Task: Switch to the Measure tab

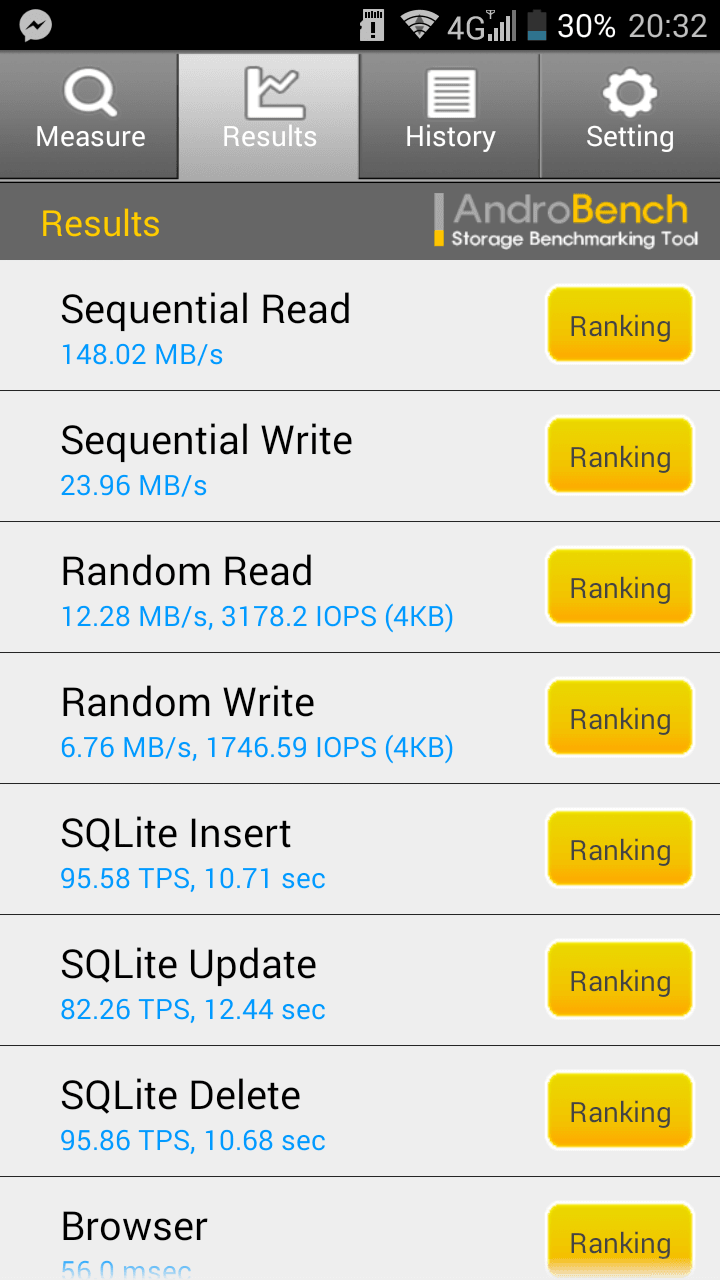Action: coord(90,116)
